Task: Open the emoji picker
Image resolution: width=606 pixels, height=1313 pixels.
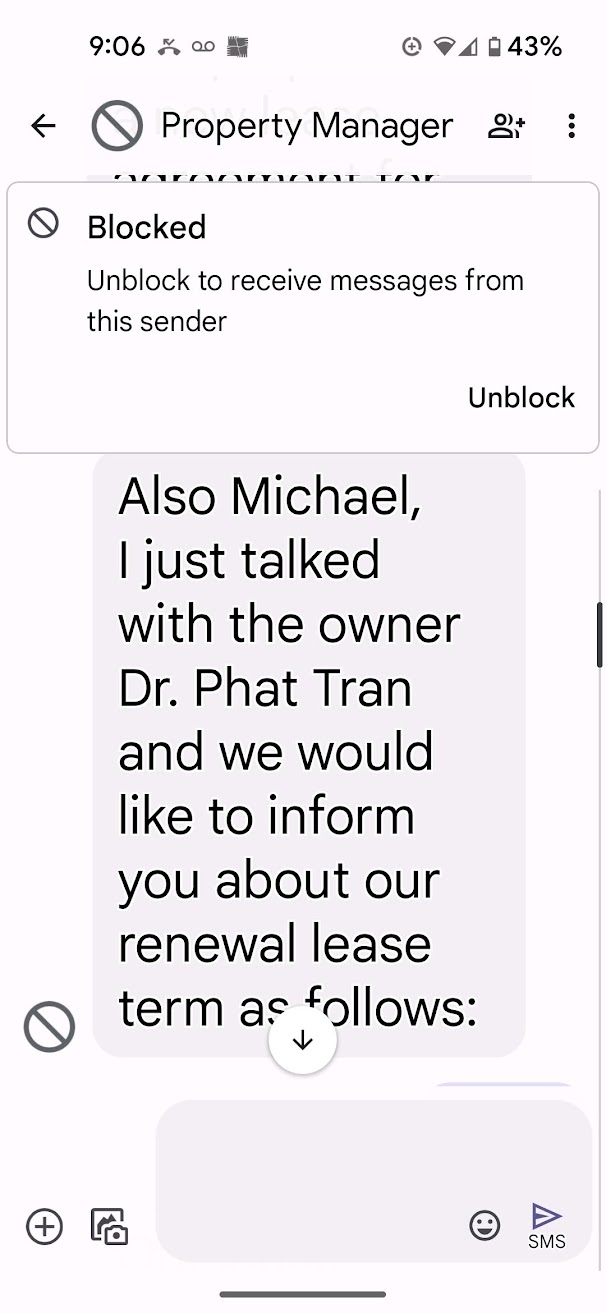Action: 485,1225
